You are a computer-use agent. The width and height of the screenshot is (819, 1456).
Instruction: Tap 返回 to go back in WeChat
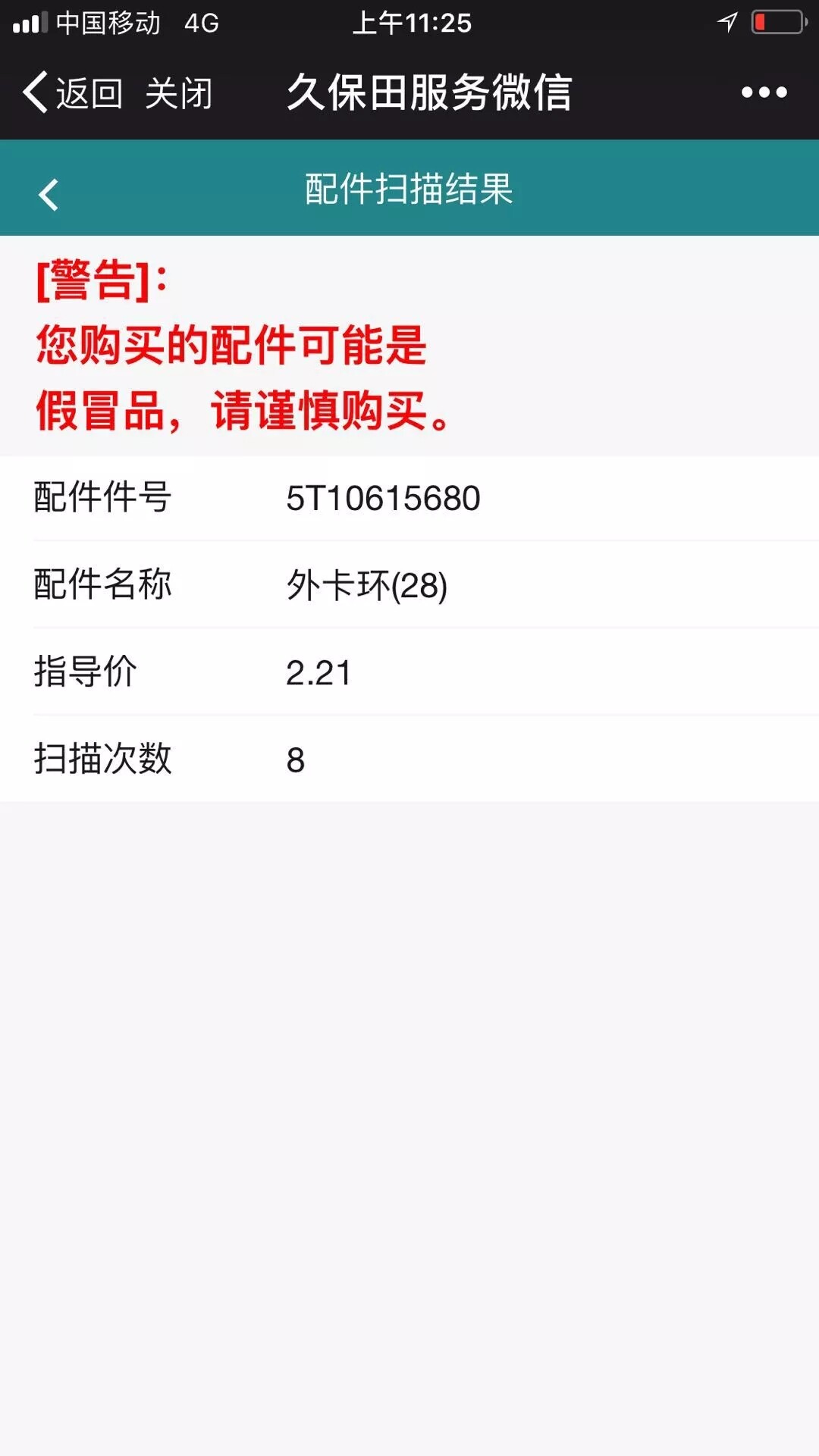pos(73,93)
